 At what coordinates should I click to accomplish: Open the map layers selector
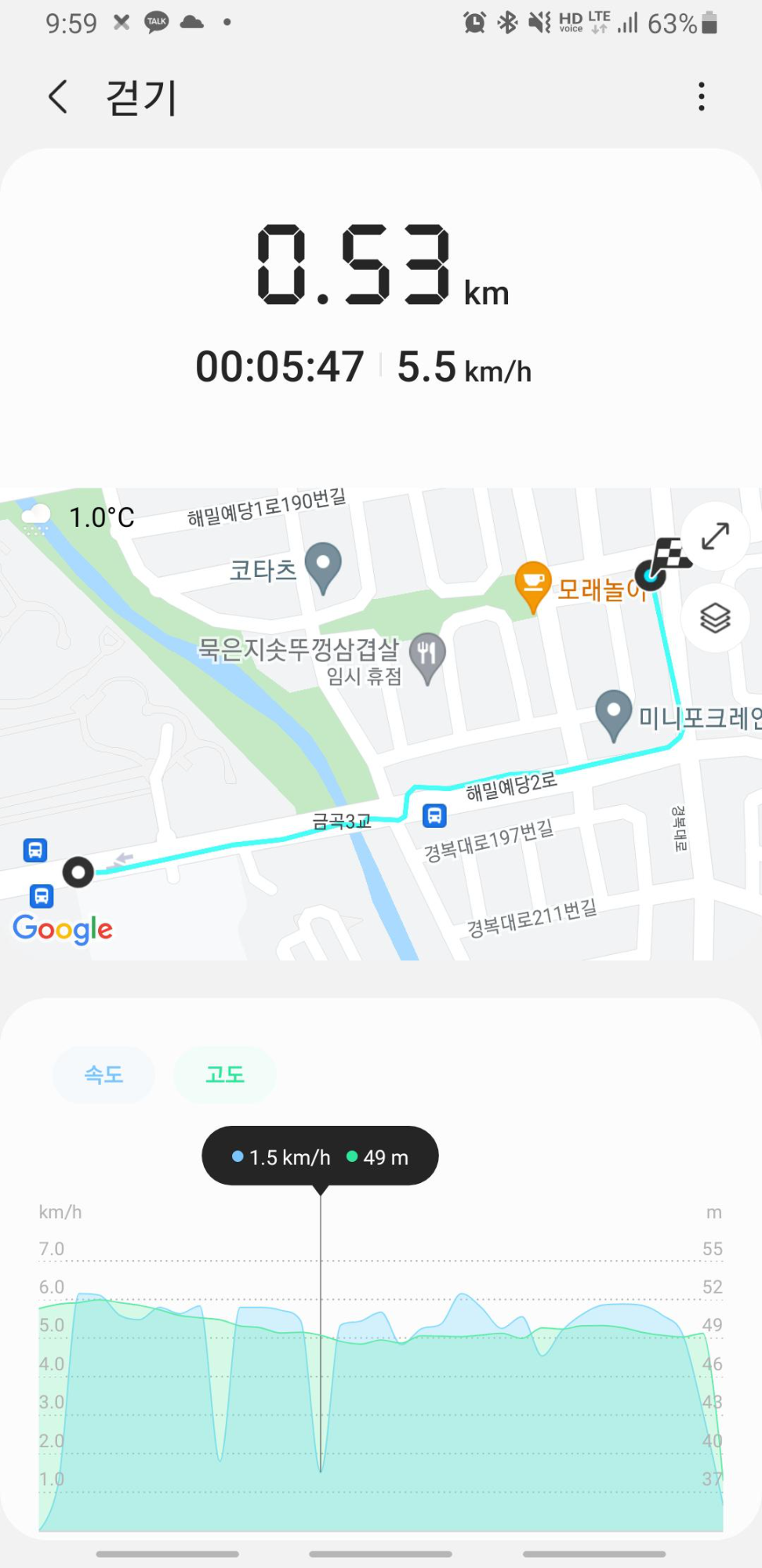pos(715,618)
